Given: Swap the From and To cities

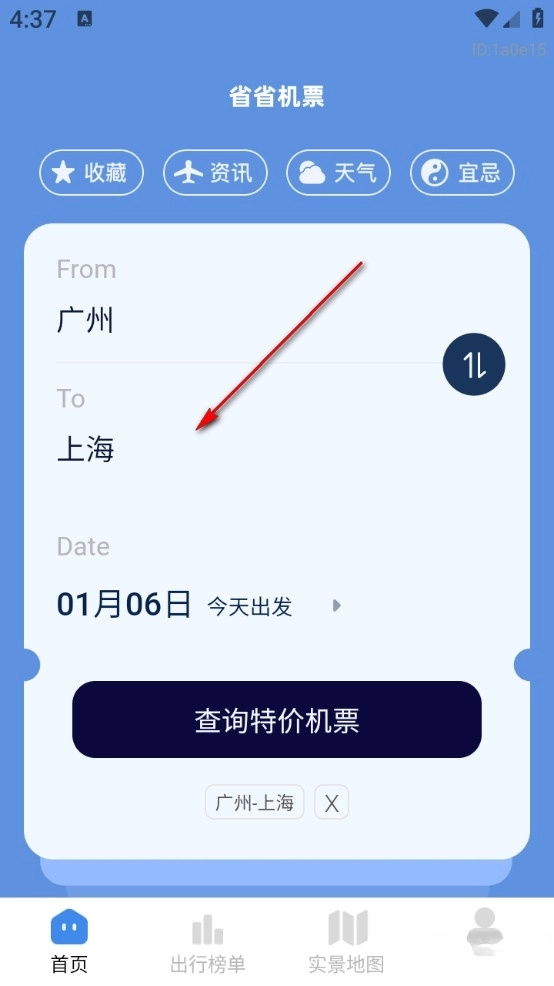Looking at the screenshot, I should pyautogui.click(x=474, y=364).
